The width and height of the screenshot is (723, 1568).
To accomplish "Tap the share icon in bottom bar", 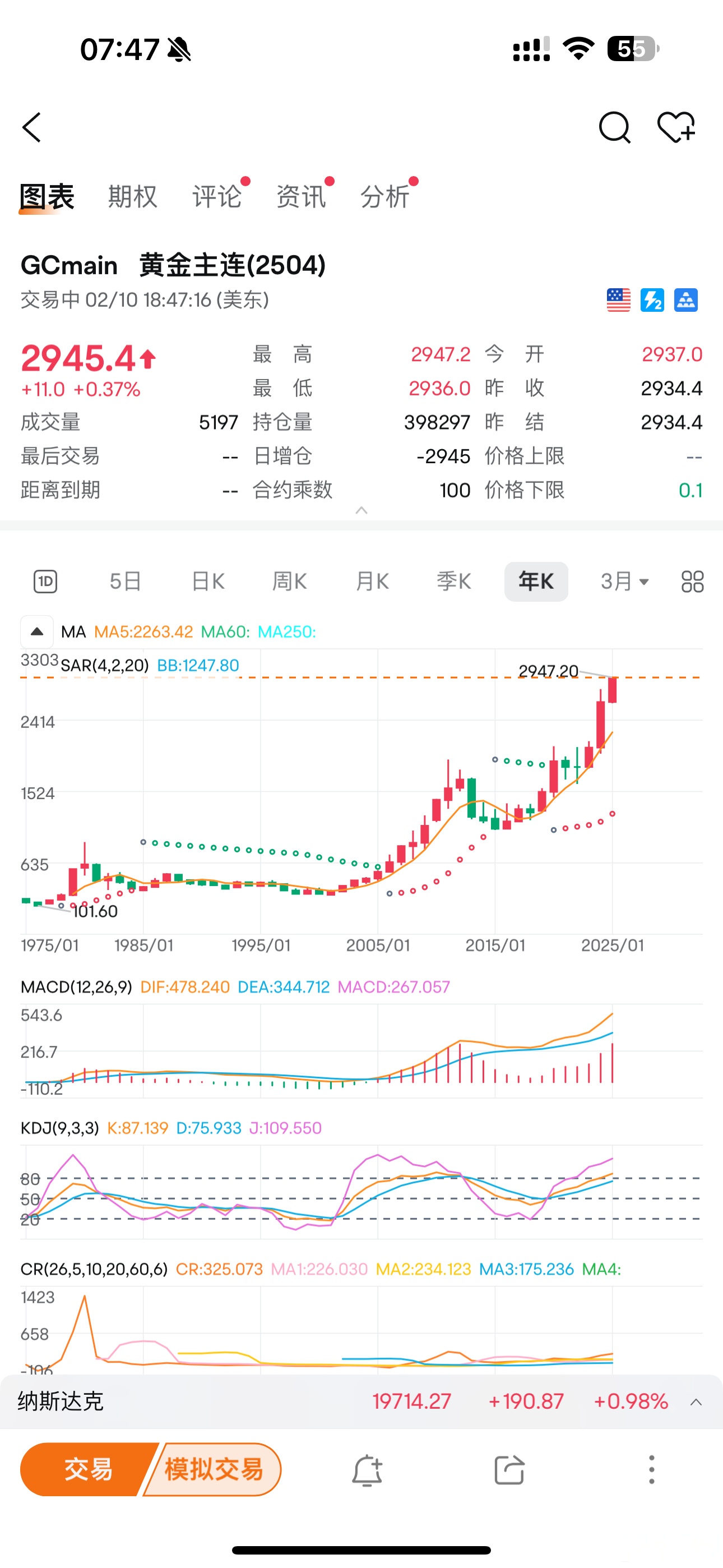I will (x=509, y=1469).
